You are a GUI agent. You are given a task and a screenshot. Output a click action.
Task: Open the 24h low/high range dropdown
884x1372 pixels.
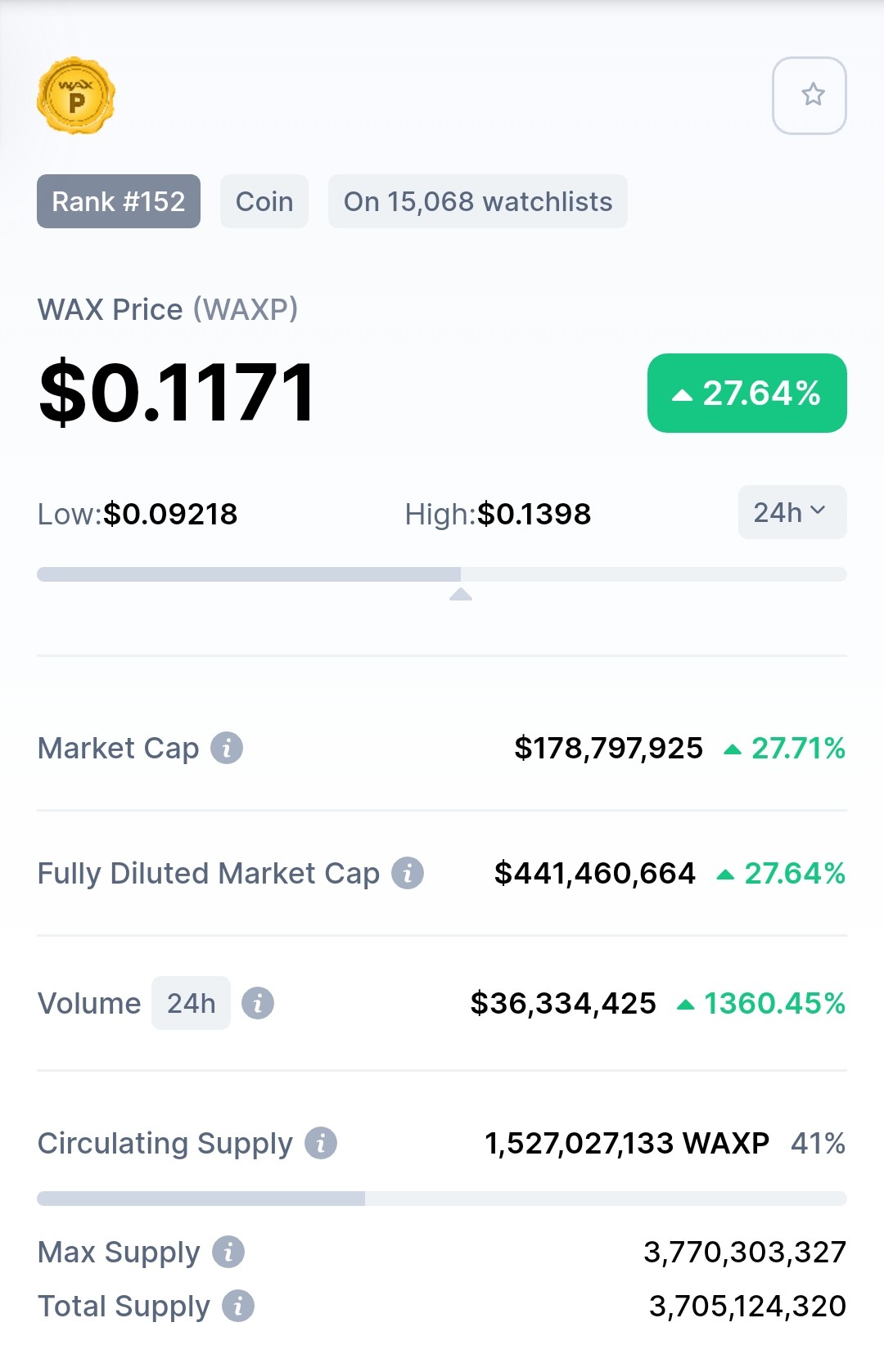click(x=792, y=512)
